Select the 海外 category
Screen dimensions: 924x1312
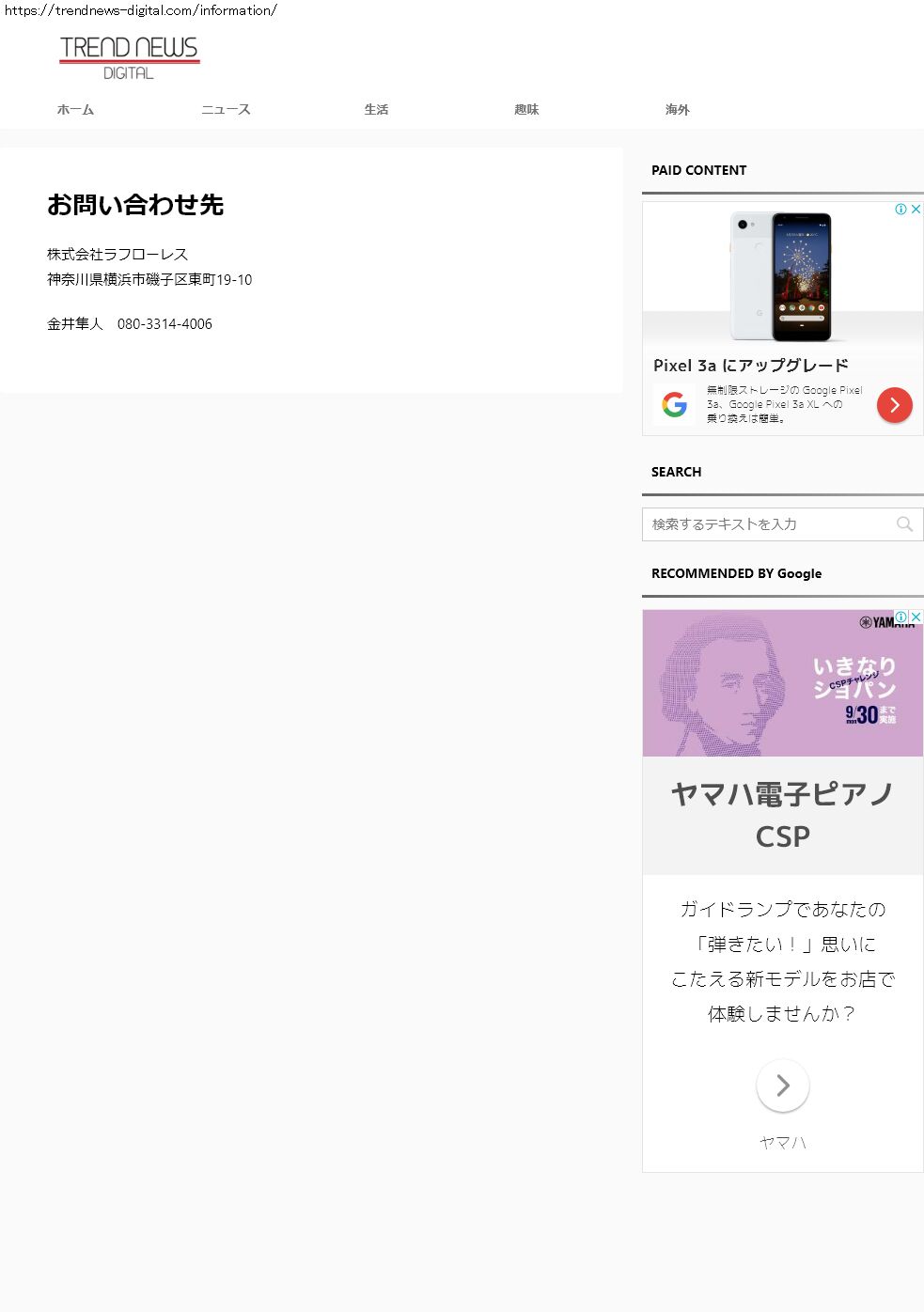click(x=677, y=110)
